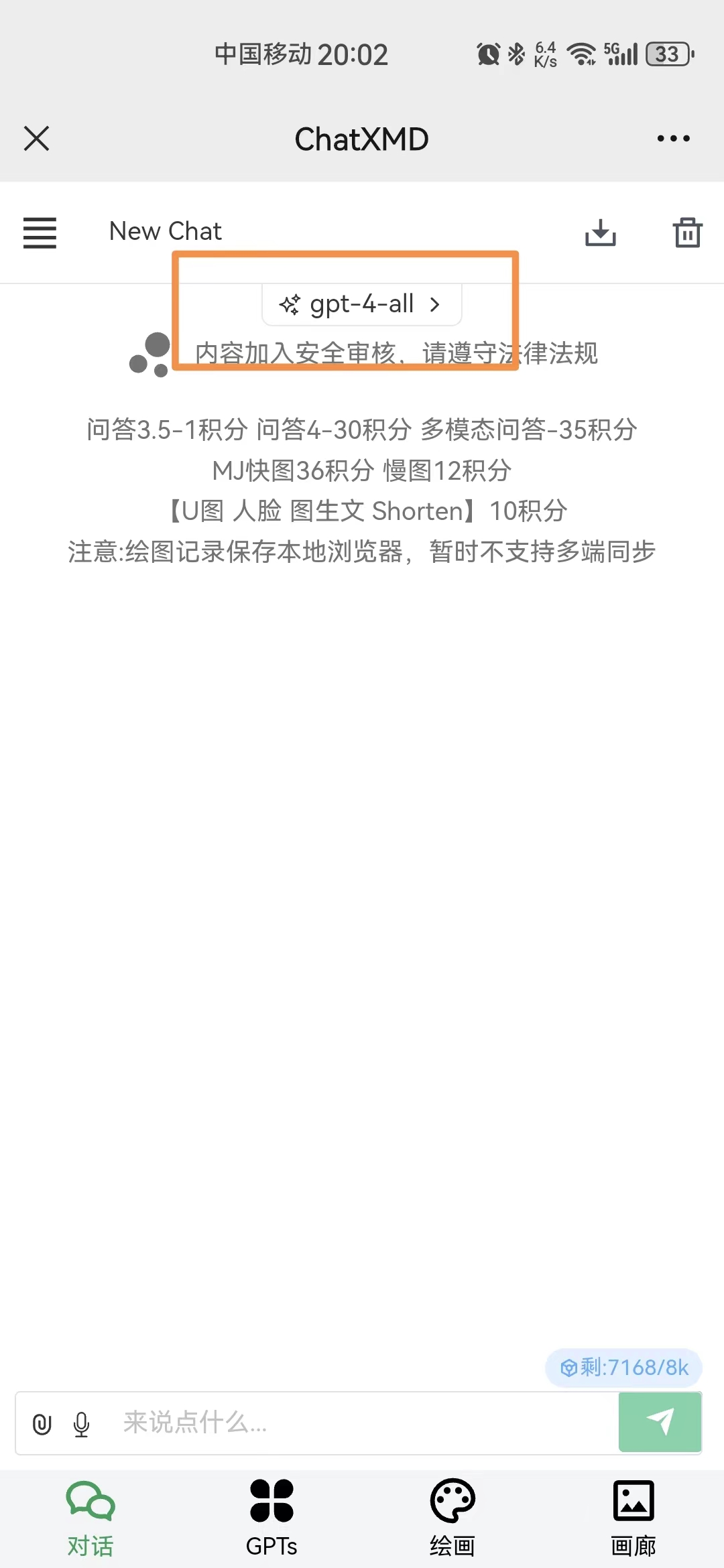This screenshot has width=724, height=1568.
Task: Open the gpt-4-all model selector
Action: [361, 304]
